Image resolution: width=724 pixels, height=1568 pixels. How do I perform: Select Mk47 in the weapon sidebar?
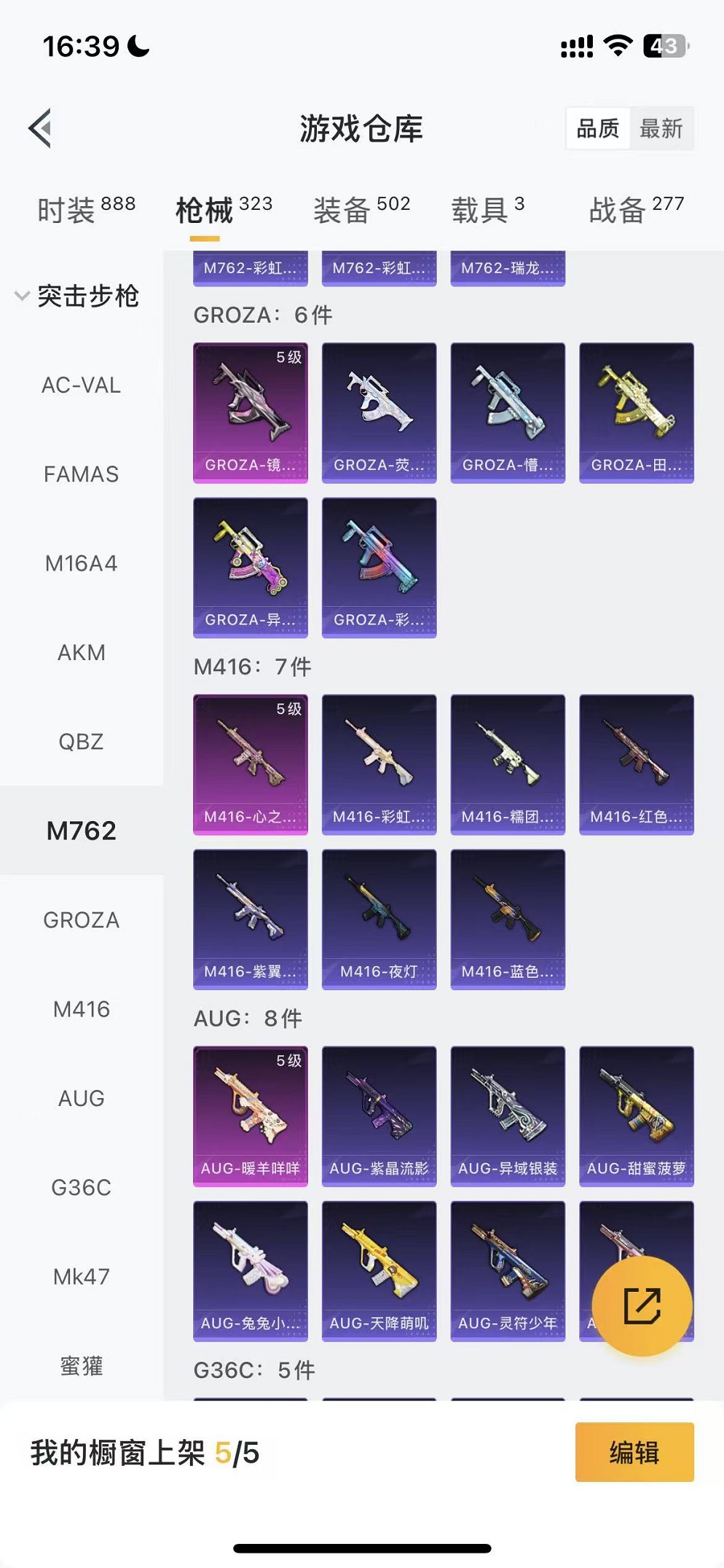(x=81, y=1277)
